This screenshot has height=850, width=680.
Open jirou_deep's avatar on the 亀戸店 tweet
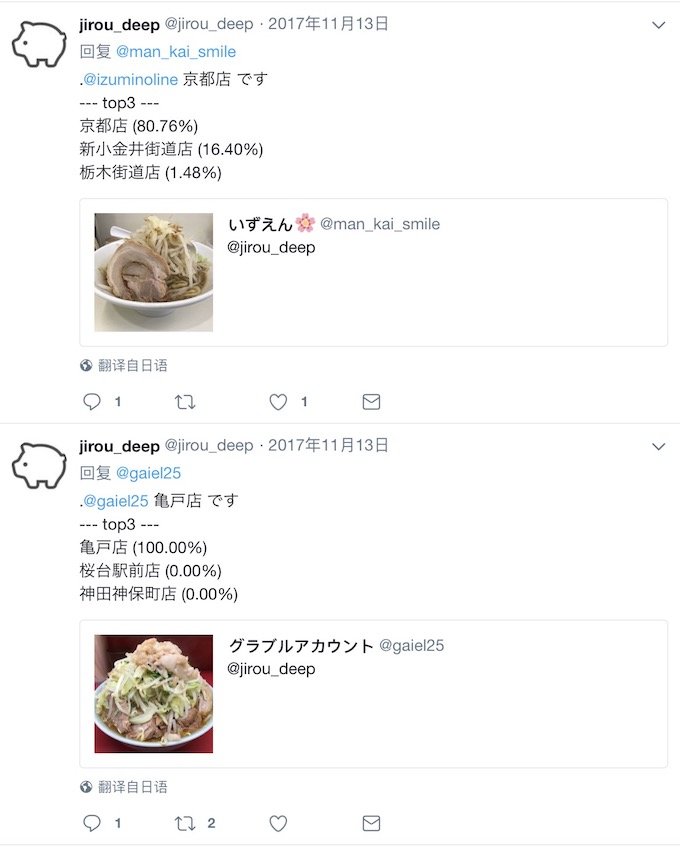click(x=39, y=466)
